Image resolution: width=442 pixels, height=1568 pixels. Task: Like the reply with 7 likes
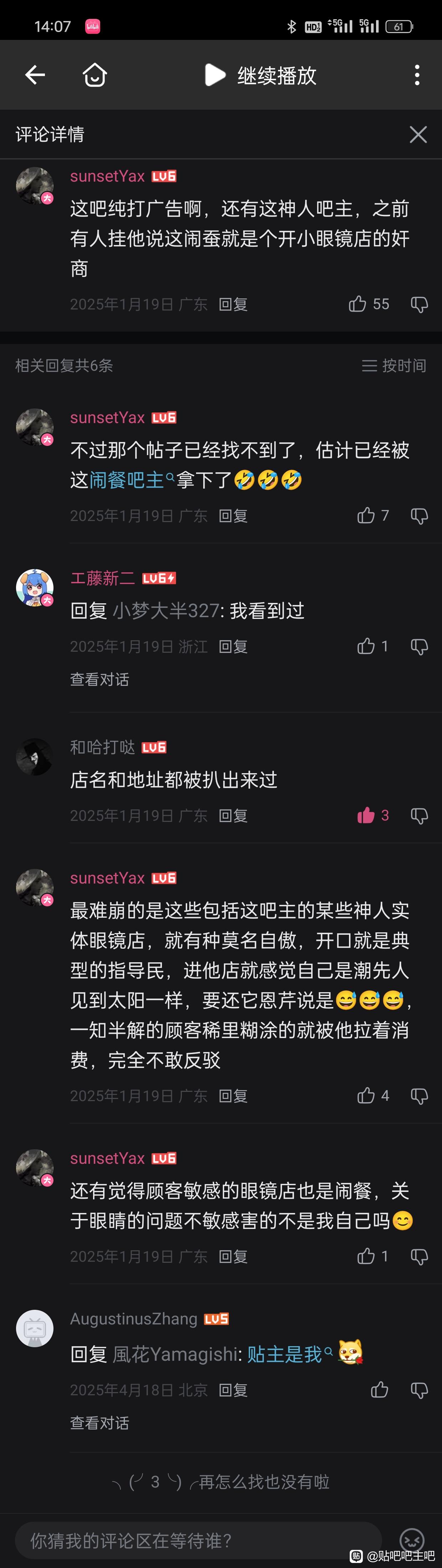366,516
